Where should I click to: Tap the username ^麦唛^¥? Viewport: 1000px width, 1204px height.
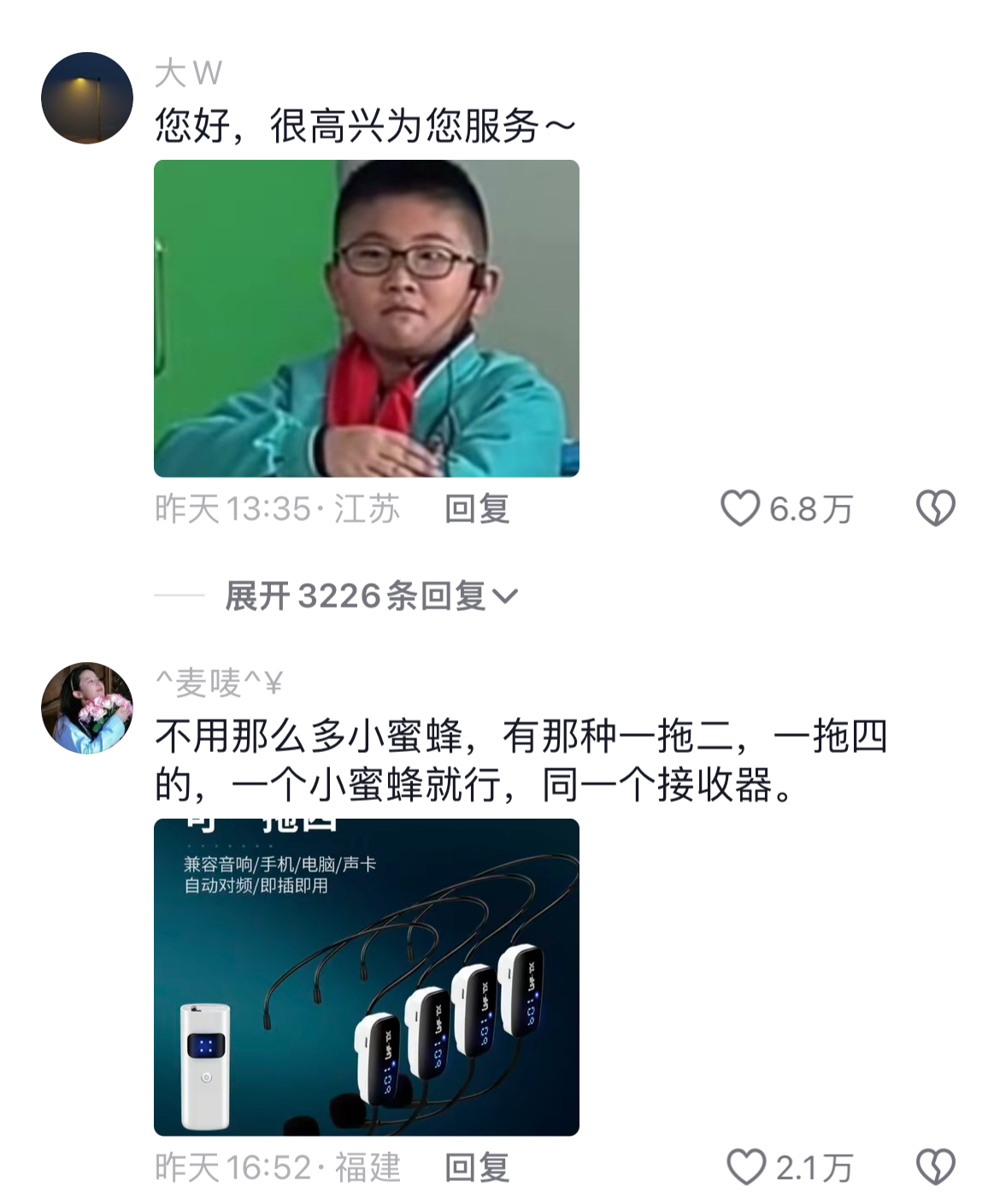point(219,683)
